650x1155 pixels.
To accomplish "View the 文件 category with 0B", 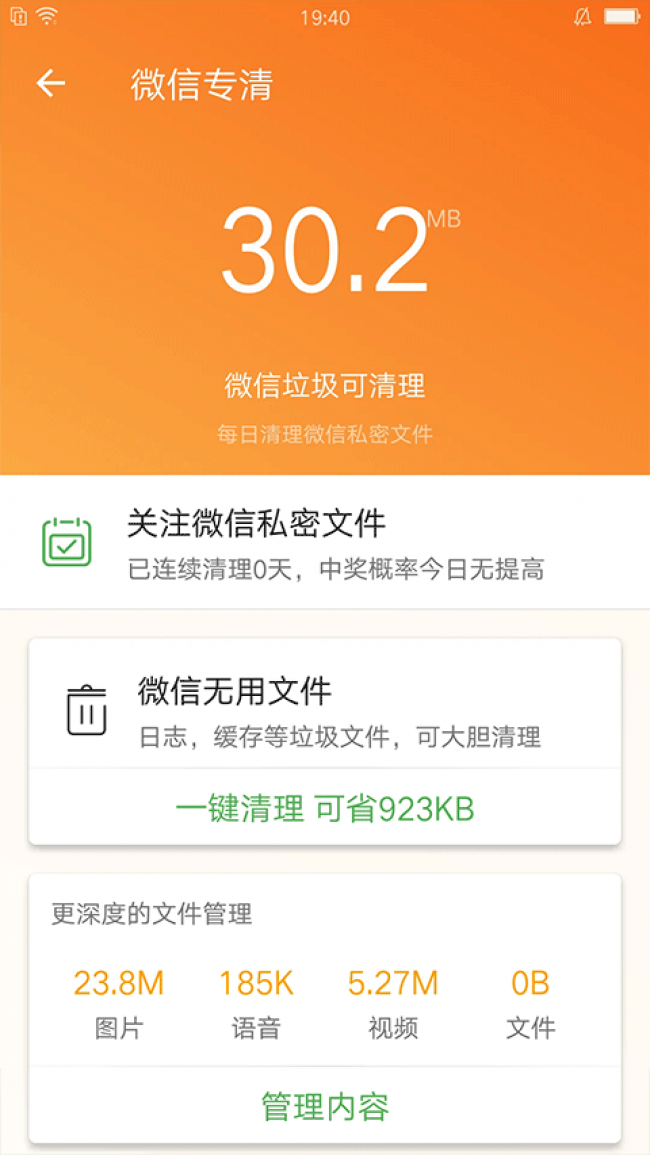I will click(x=530, y=1004).
